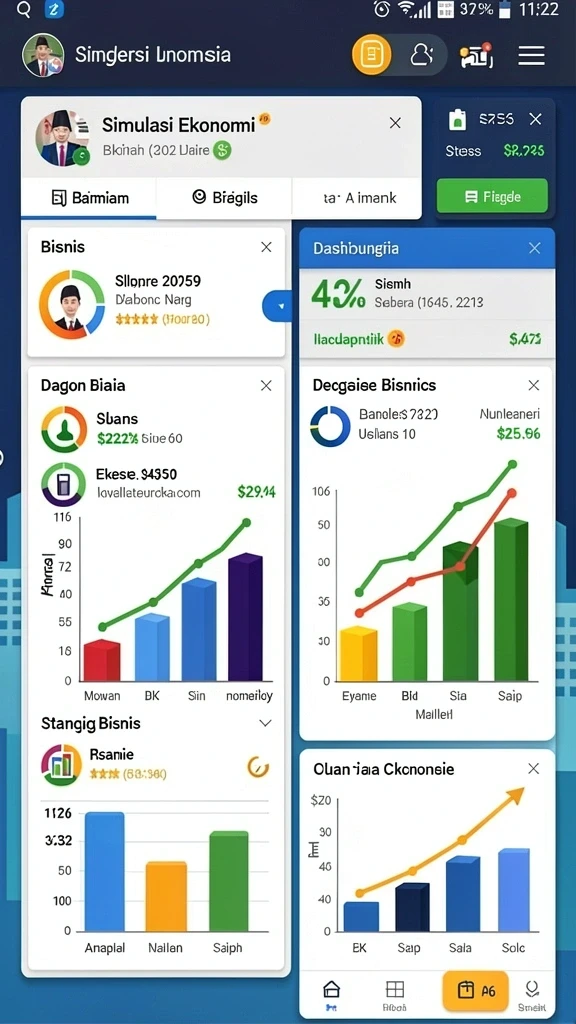Open the hamburger menu

pos(531,56)
